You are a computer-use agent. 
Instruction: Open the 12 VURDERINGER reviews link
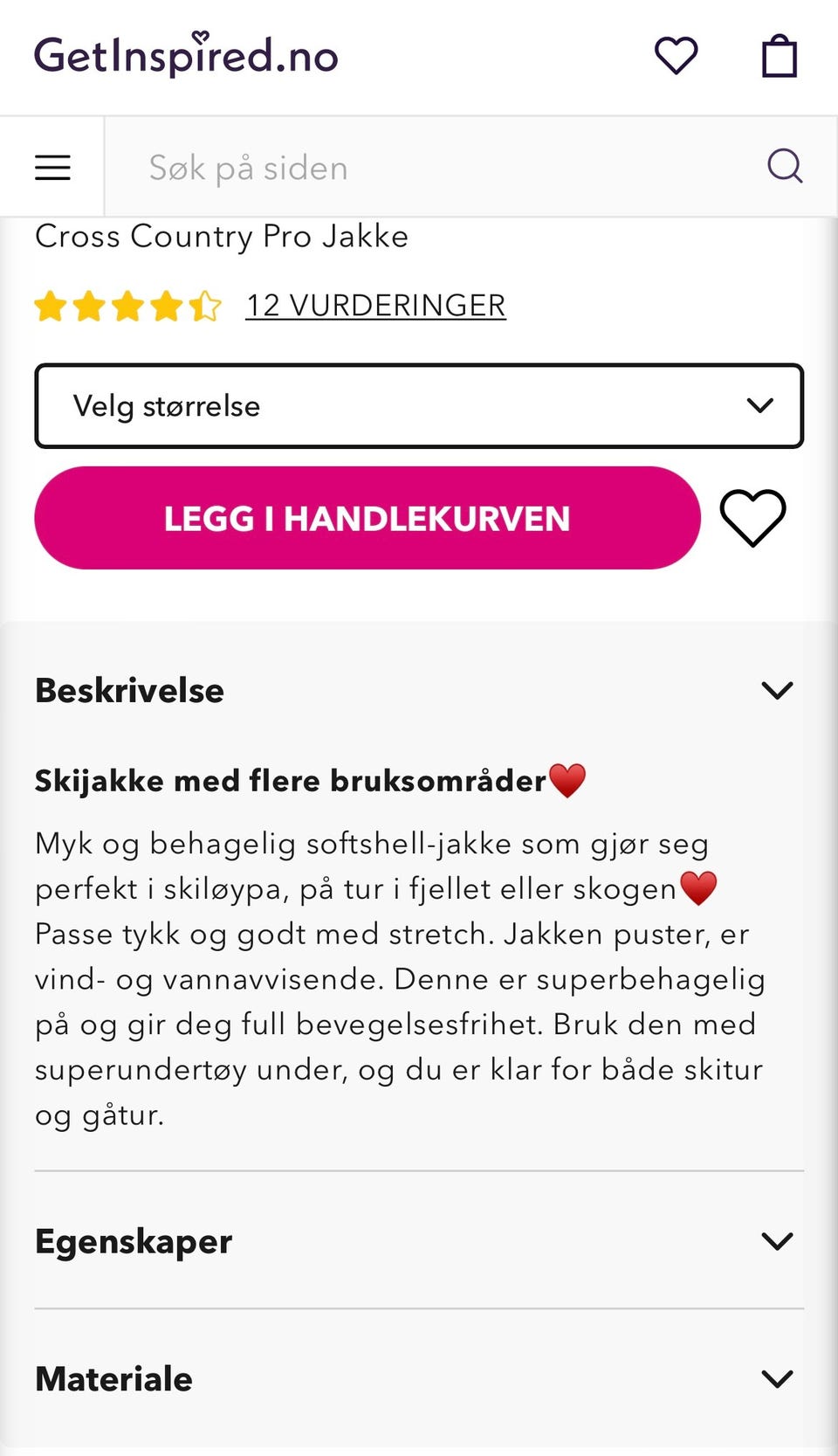click(x=374, y=305)
